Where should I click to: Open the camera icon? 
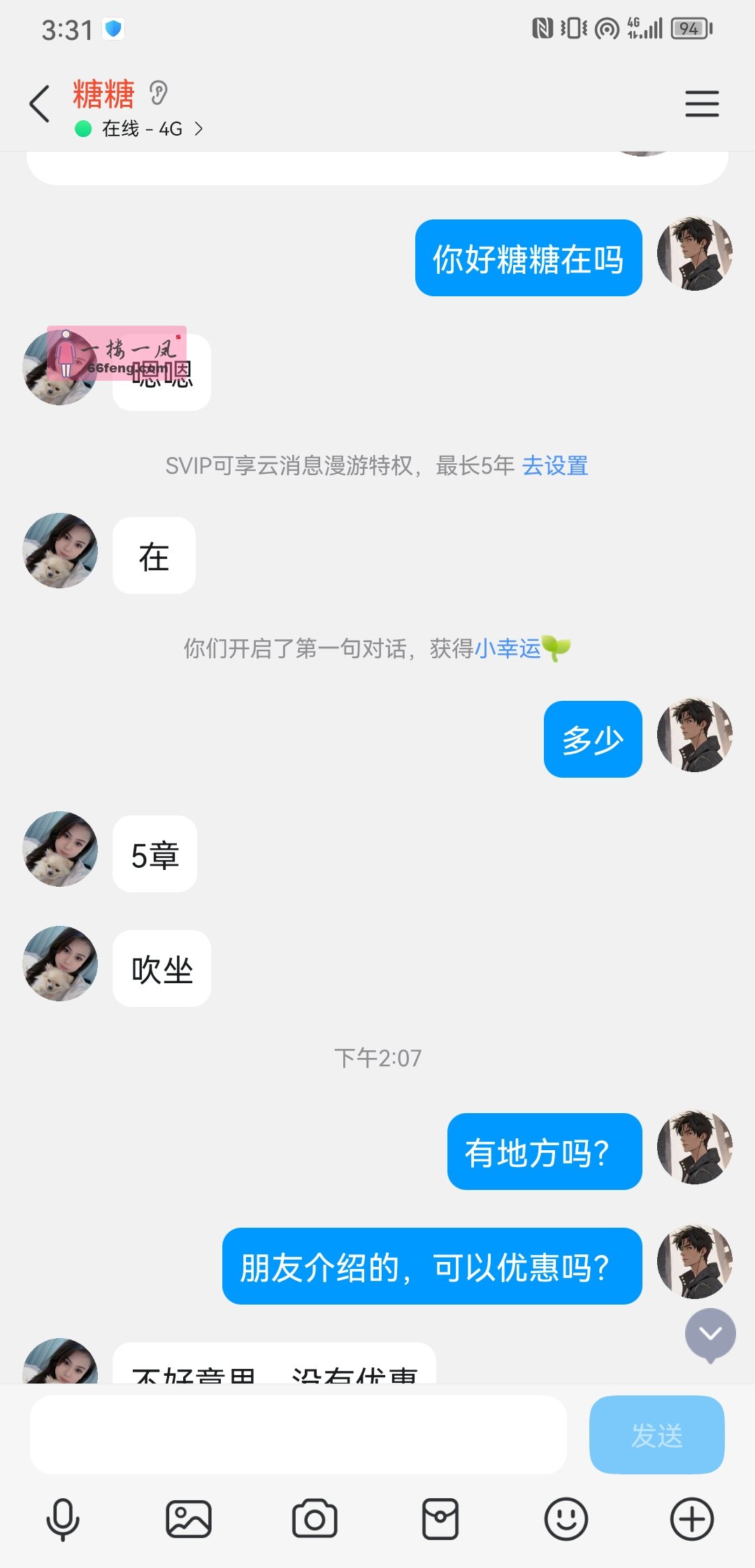315,1518
